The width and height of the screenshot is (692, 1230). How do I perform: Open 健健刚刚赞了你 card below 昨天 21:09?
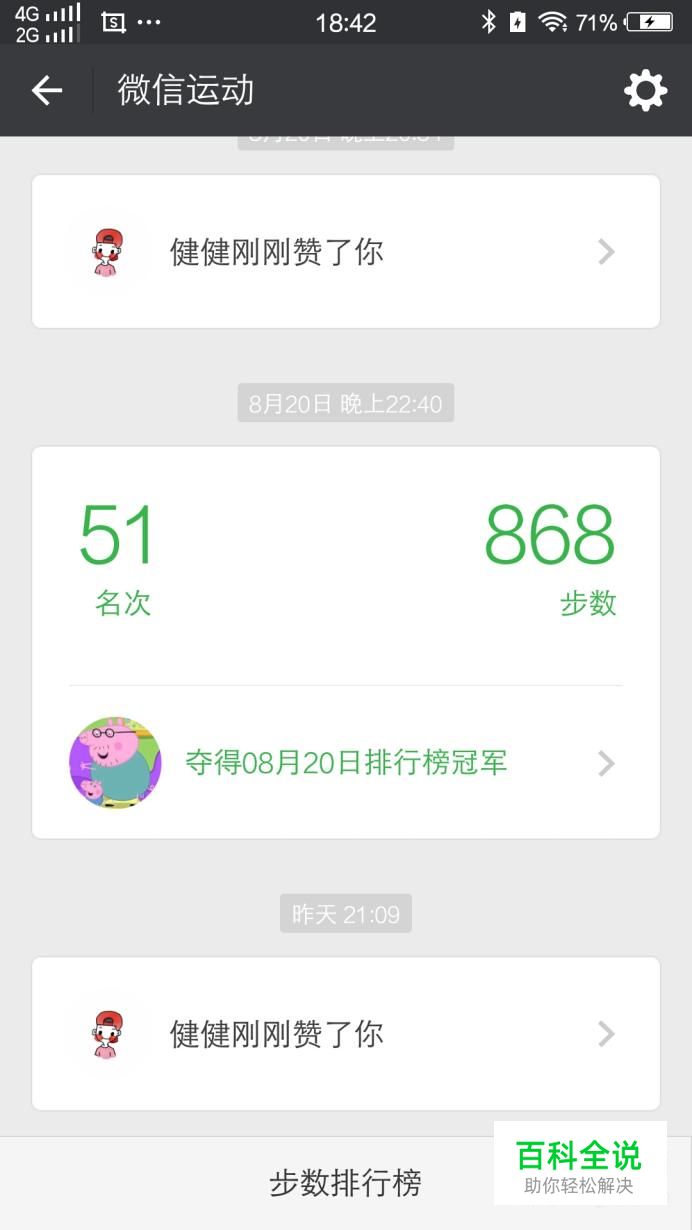pyautogui.click(x=346, y=1034)
